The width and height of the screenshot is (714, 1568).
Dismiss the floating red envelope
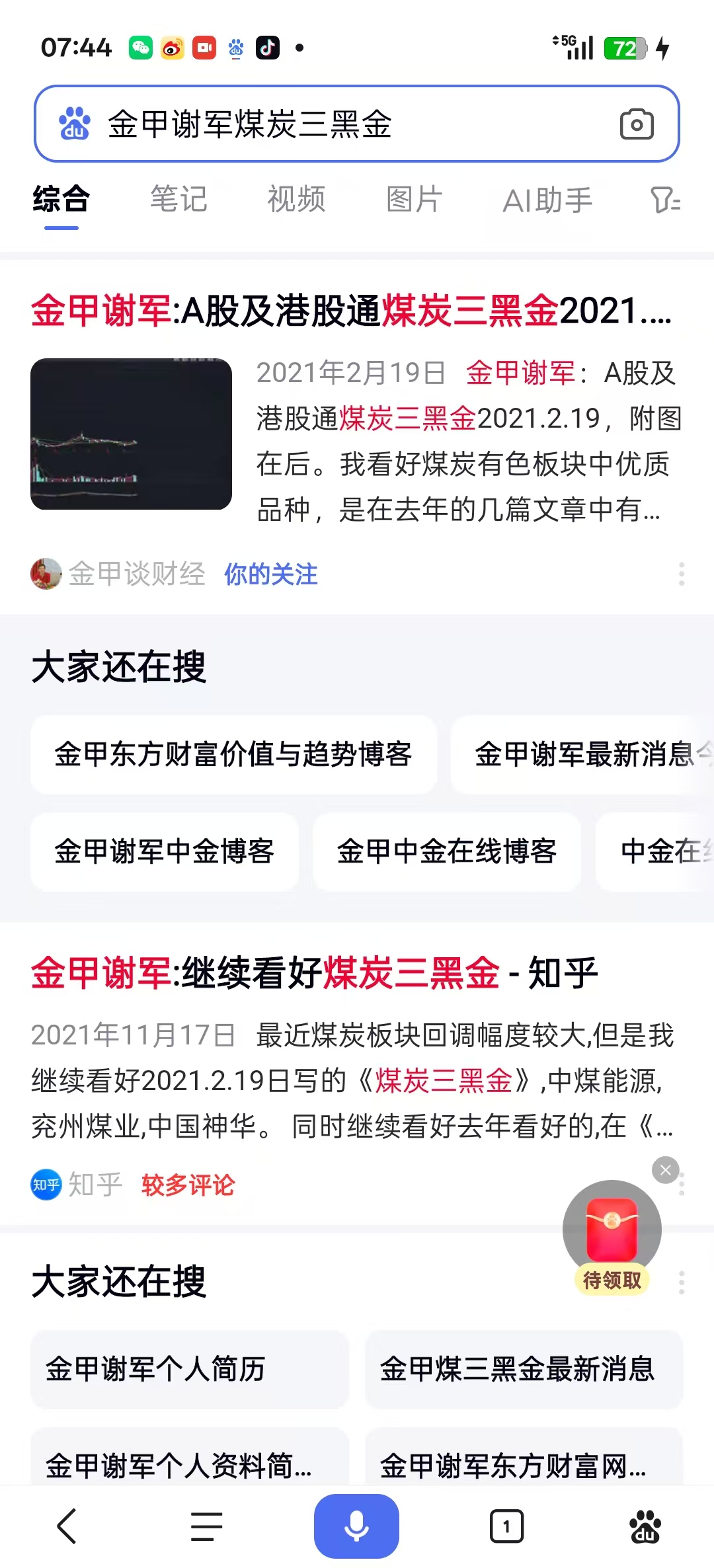[x=665, y=1170]
